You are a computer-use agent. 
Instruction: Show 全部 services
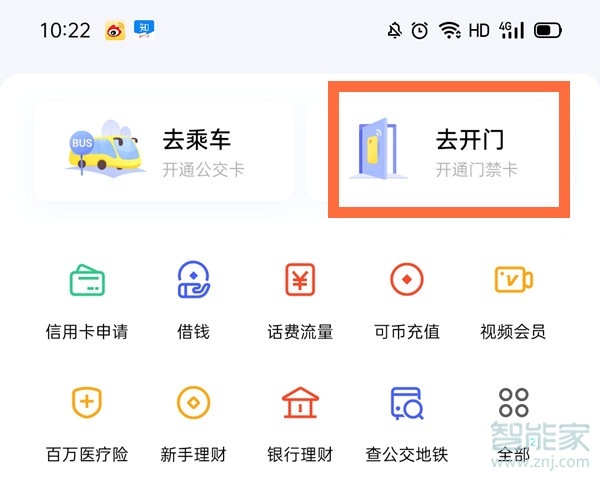tap(513, 421)
